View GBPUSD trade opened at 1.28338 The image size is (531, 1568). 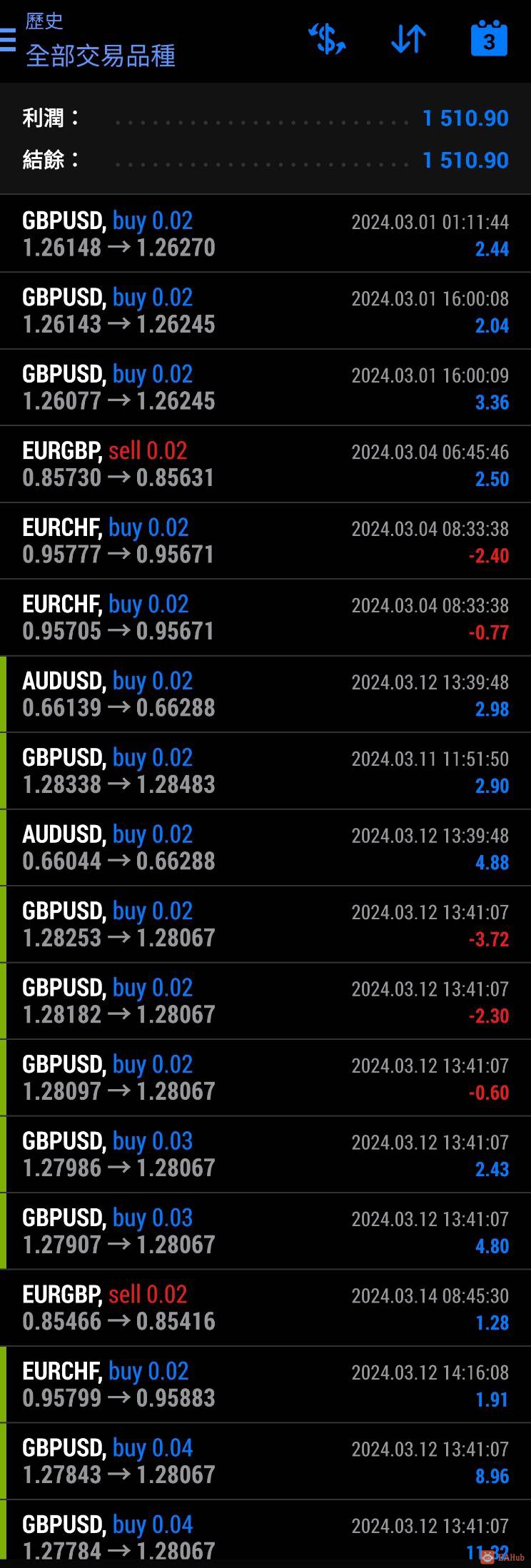coord(265,771)
